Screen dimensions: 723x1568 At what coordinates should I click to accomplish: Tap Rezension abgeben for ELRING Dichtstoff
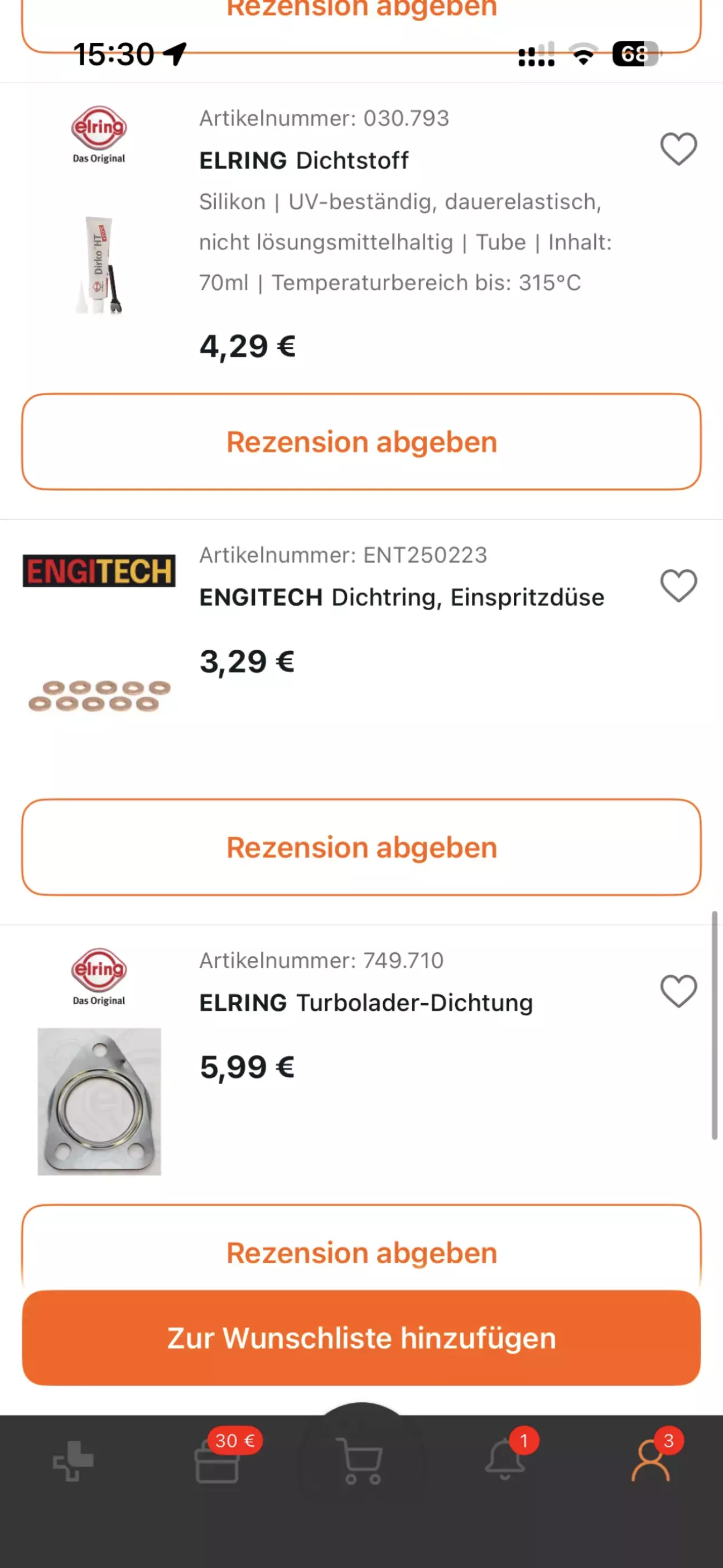coord(361,442)
